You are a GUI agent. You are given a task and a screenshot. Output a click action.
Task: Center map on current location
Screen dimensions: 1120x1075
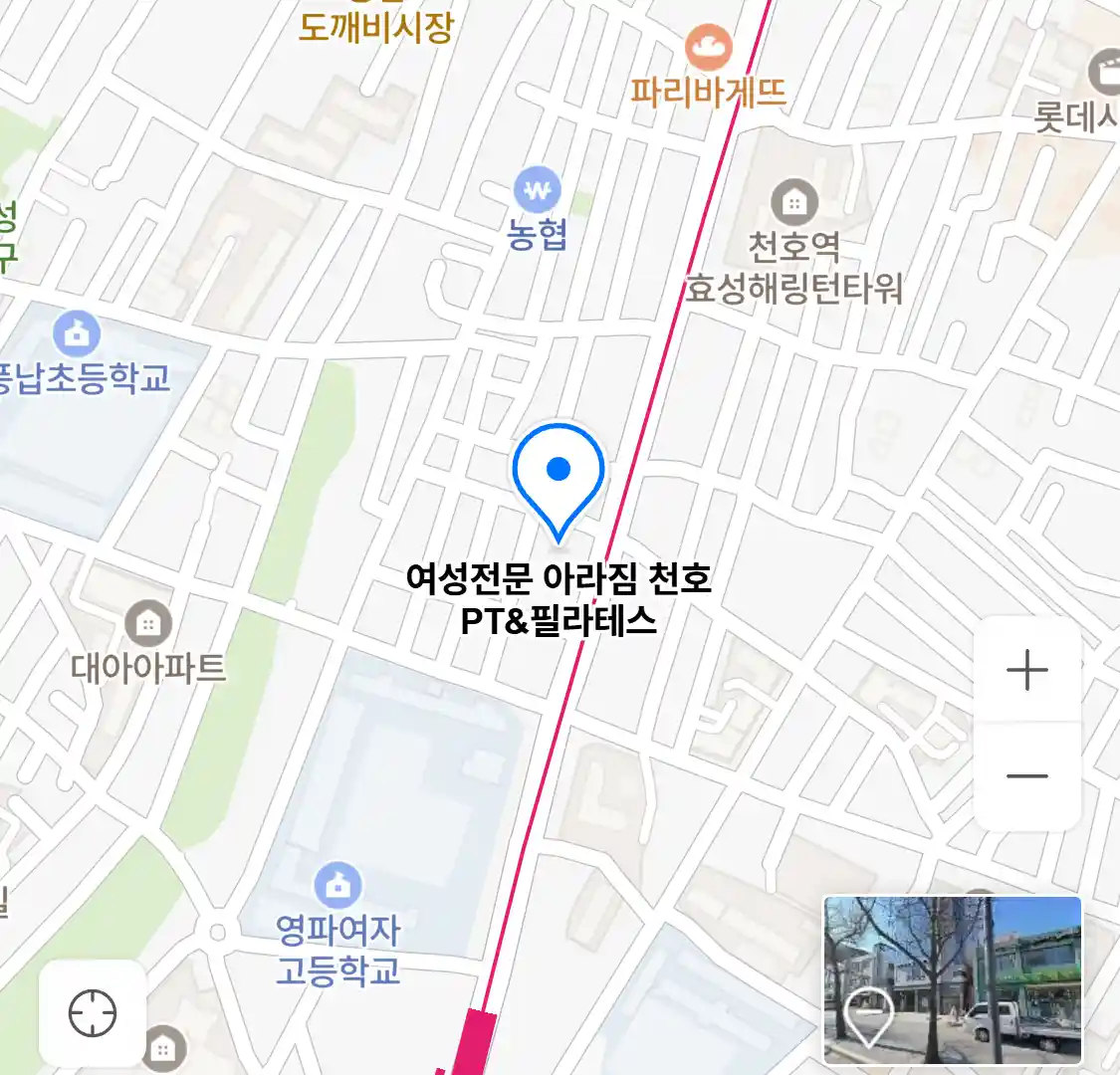[x=93, y=1013]
